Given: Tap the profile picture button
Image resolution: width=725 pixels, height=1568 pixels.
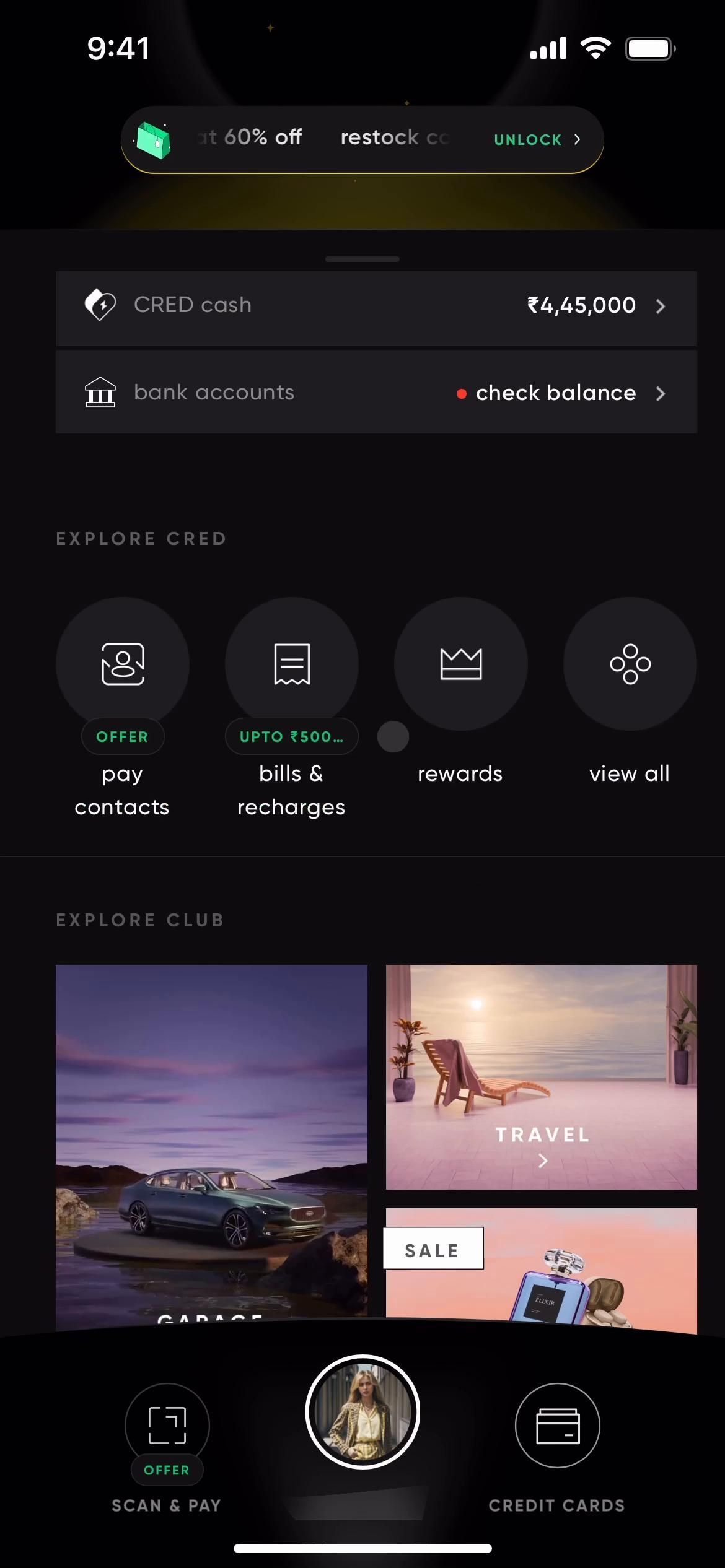Looking at the screenshot, I should point(362,1412).
